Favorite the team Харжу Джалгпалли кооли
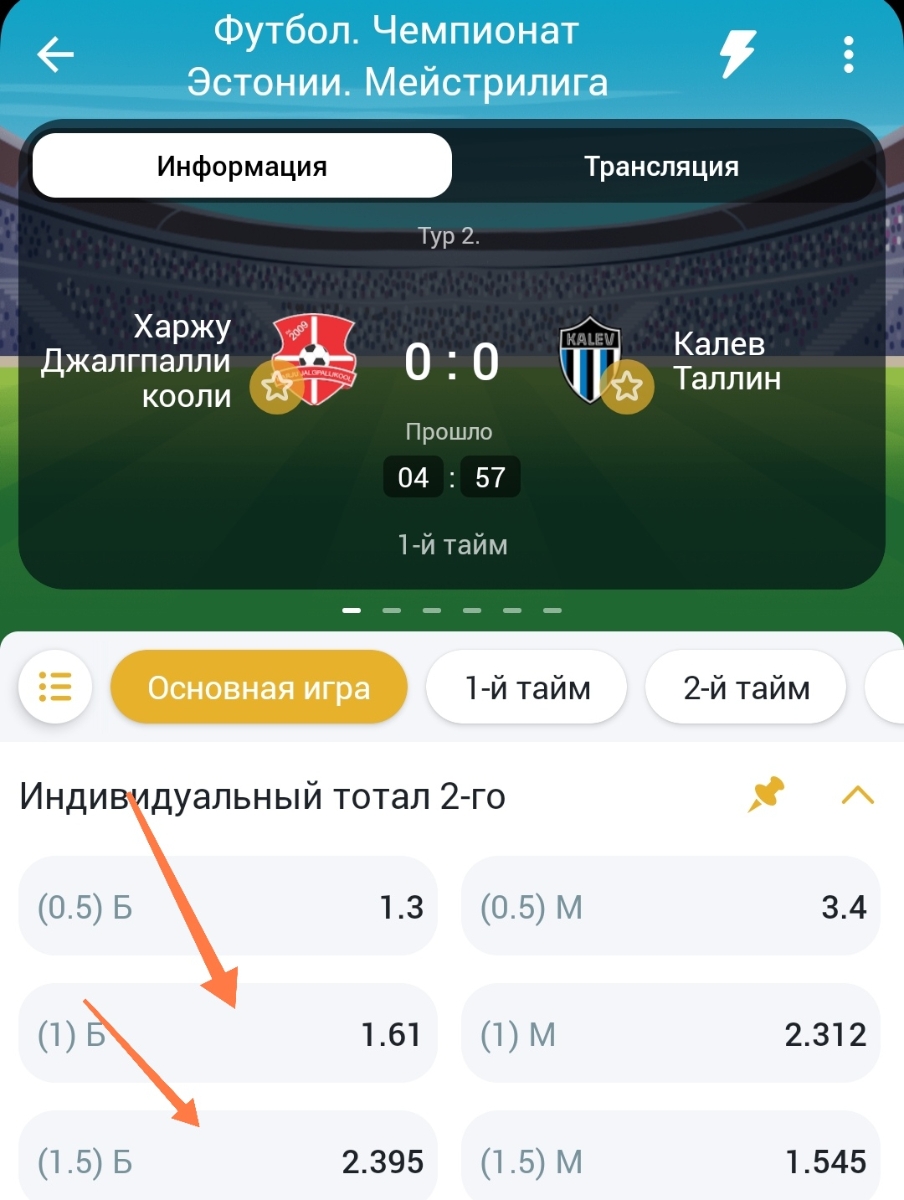The width and height of the screenshot is (904, 1200). click(x=276, y=387)
